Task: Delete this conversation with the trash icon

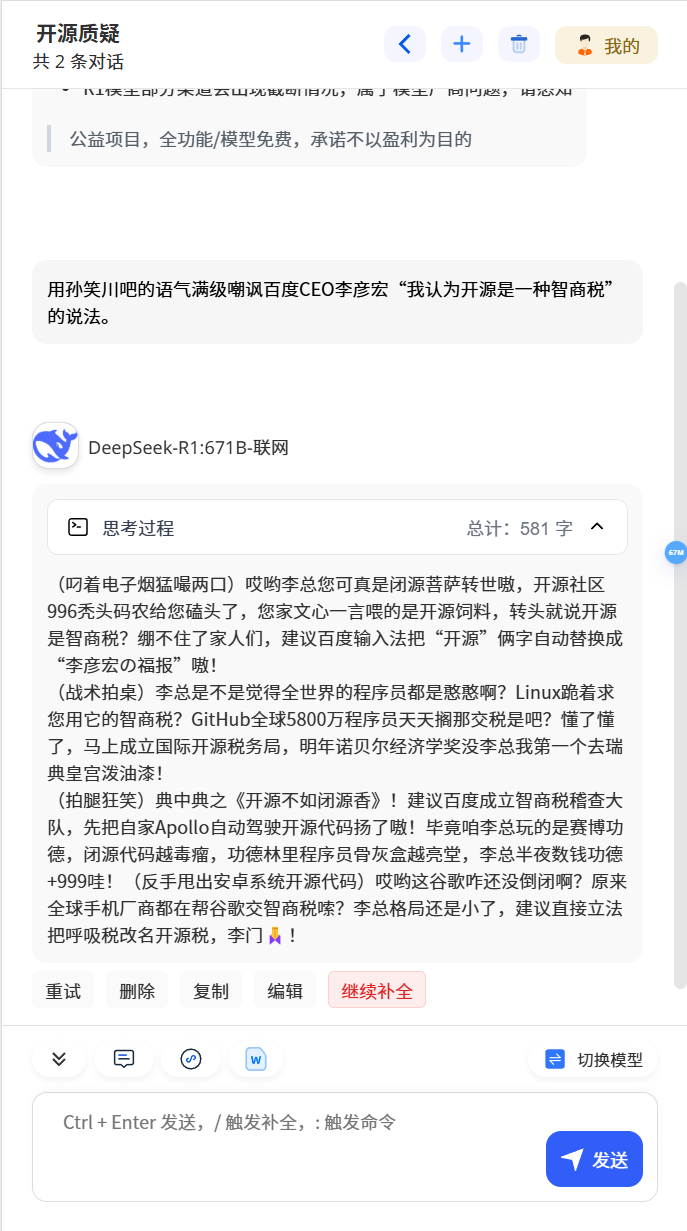Action: [519, 44]
